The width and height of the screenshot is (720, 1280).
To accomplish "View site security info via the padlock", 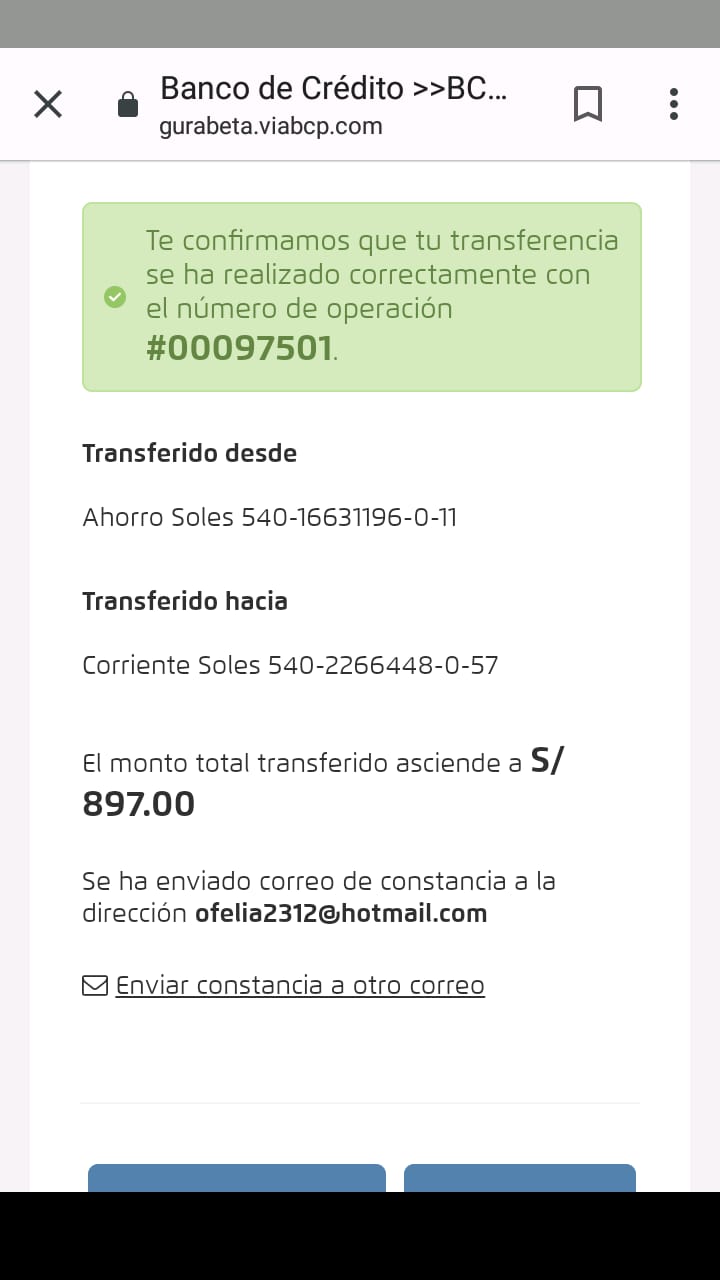I will [128, 105].
